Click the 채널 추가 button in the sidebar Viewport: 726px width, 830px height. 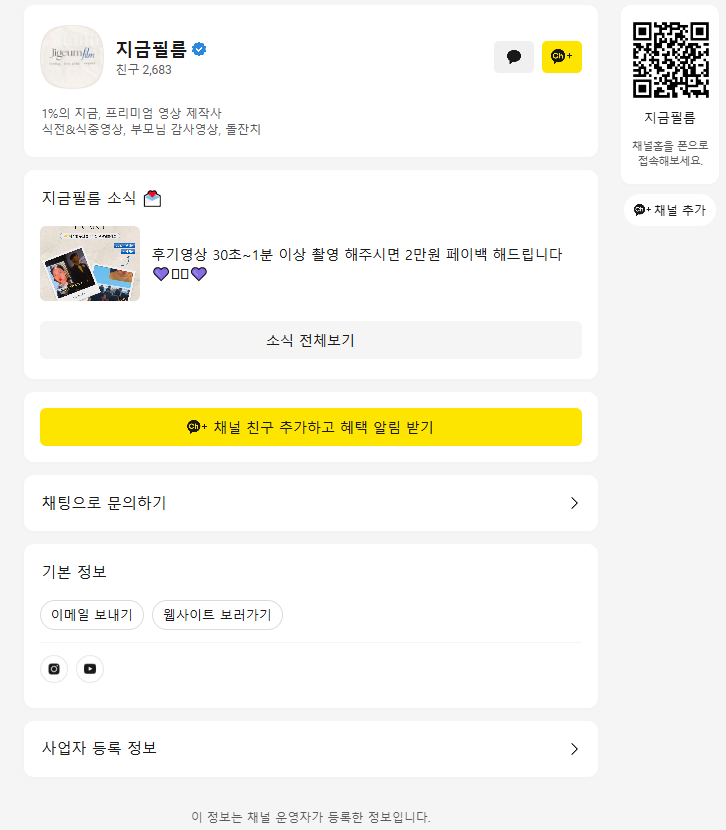669,210
